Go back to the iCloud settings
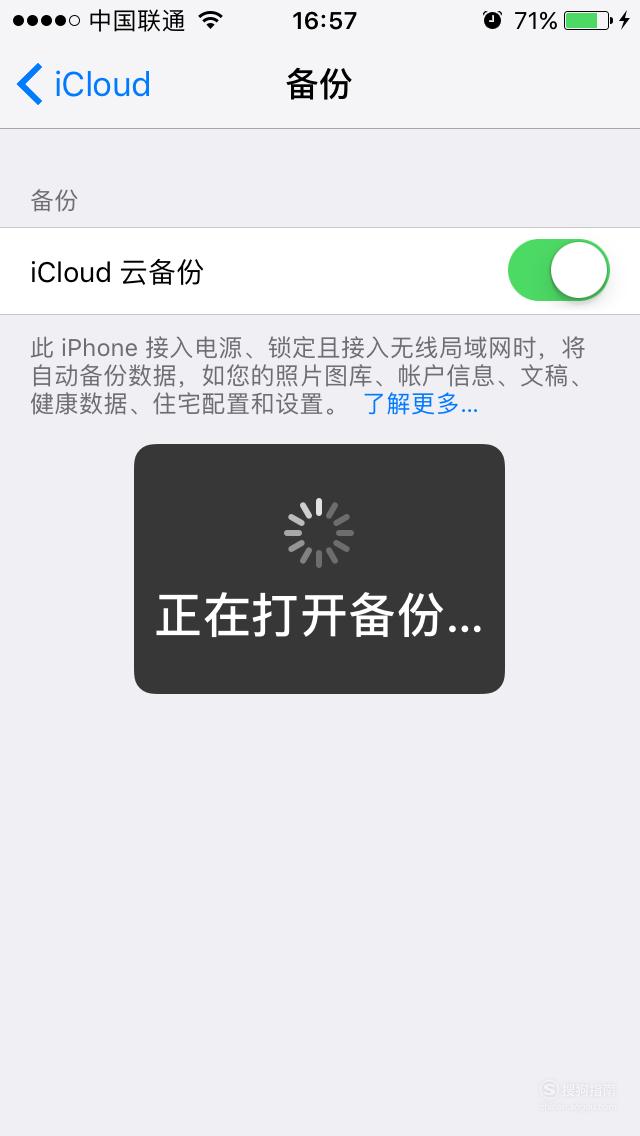640x1136 pixels. (x=83, y=84)
